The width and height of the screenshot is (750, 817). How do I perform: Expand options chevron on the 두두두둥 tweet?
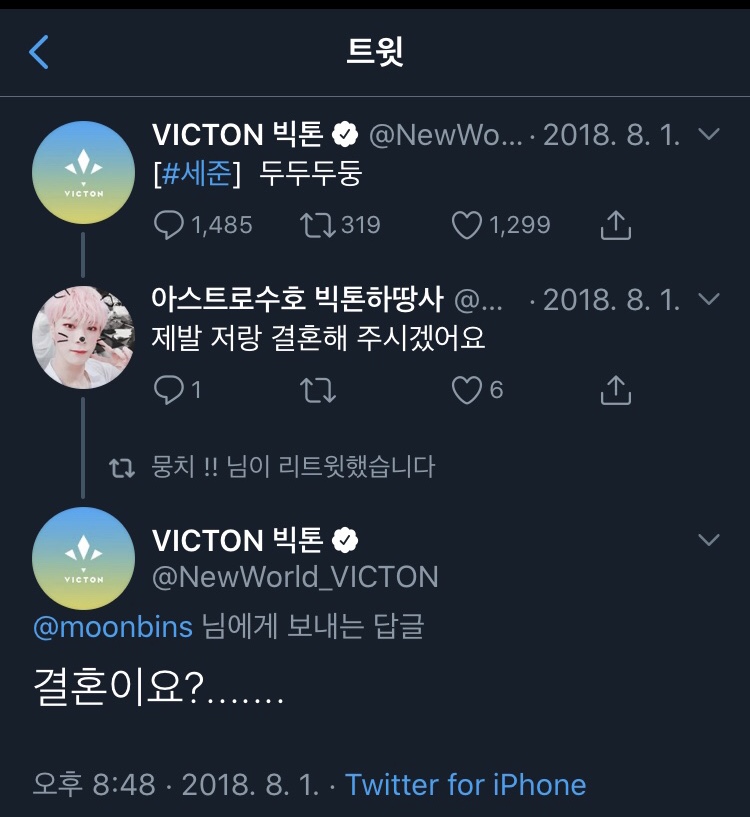tap(708, 135)
